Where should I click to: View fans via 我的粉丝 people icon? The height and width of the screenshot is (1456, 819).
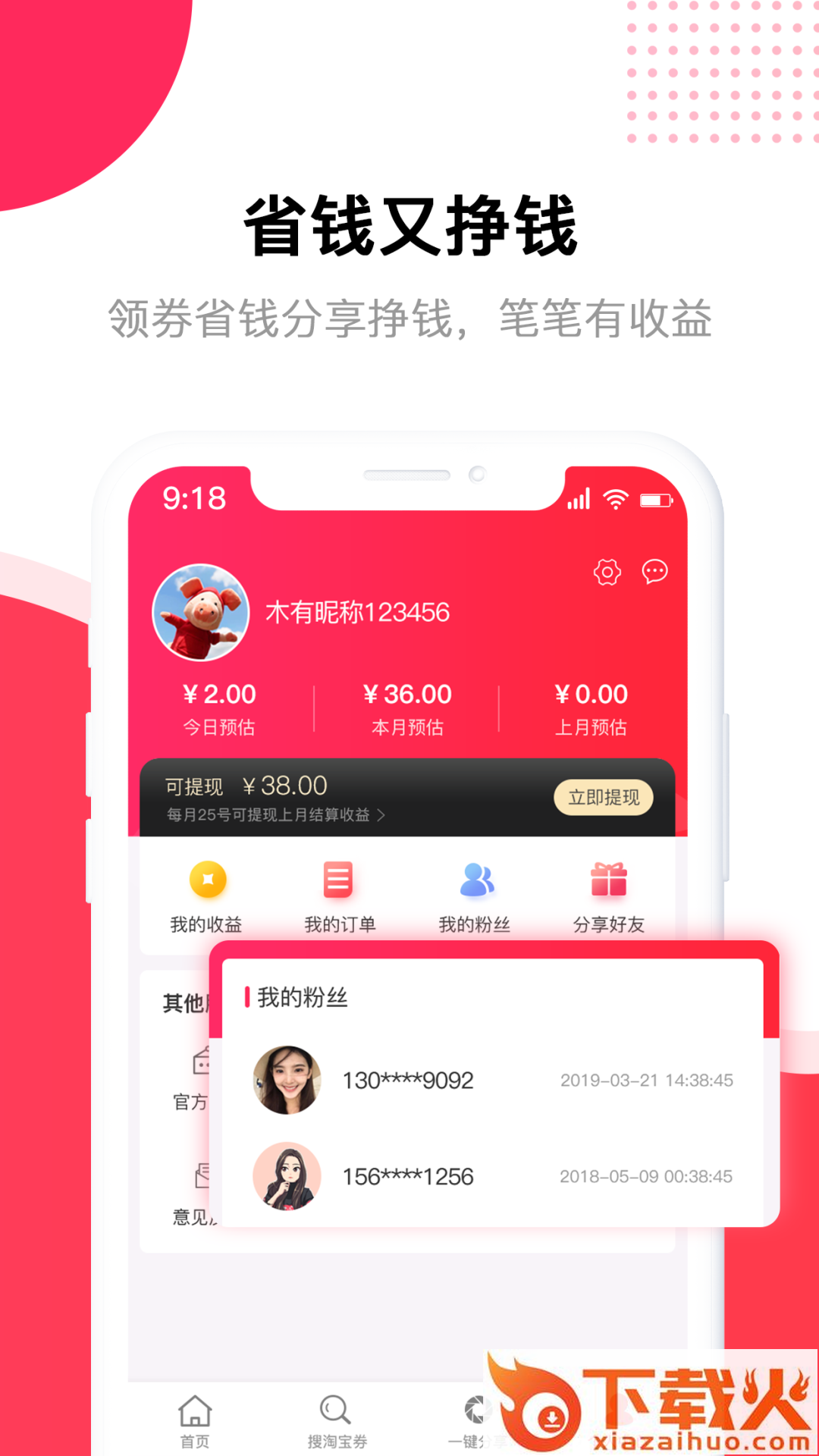click(x=475, y=880)
